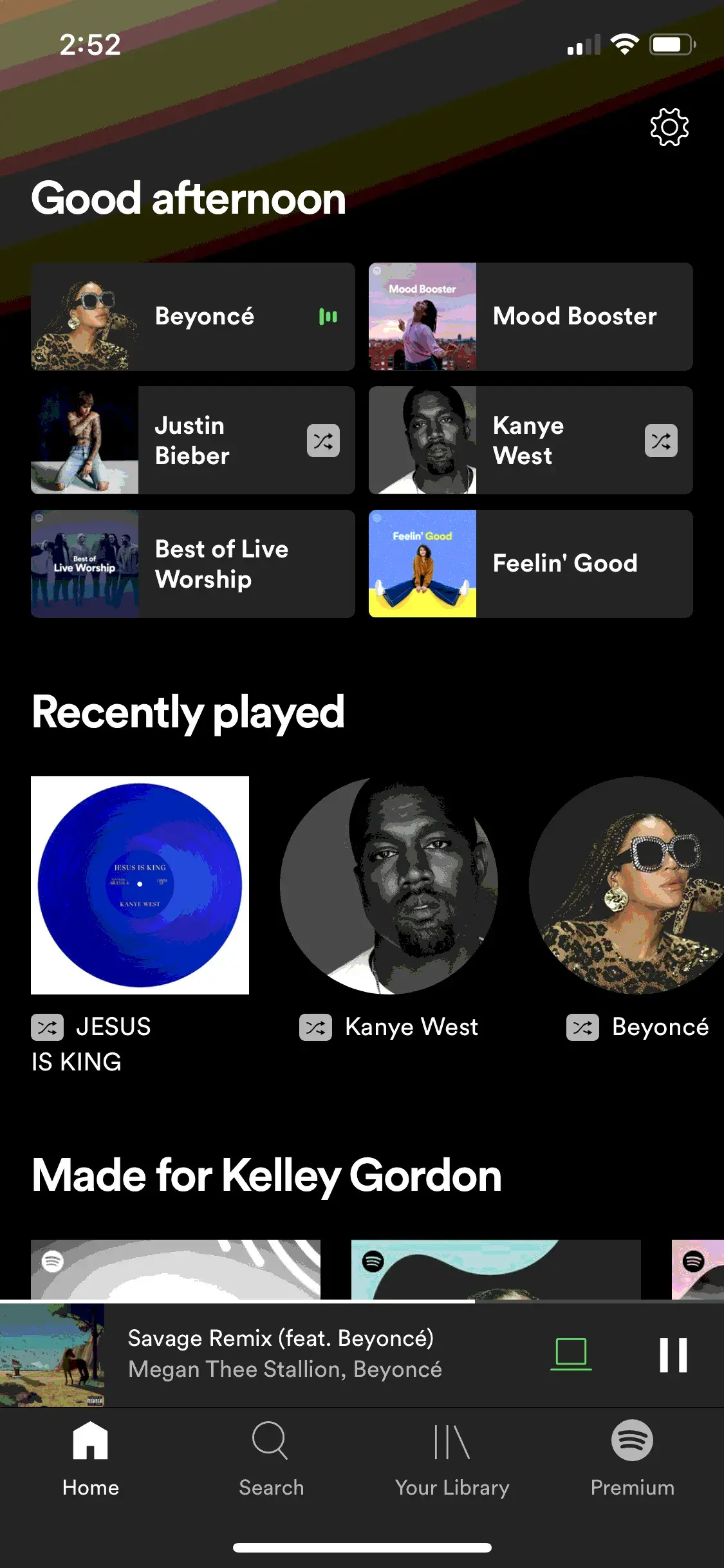724x1568 pixels.
Task: Open the Kanye West shortcut card
Action: [x=530, y=440]
